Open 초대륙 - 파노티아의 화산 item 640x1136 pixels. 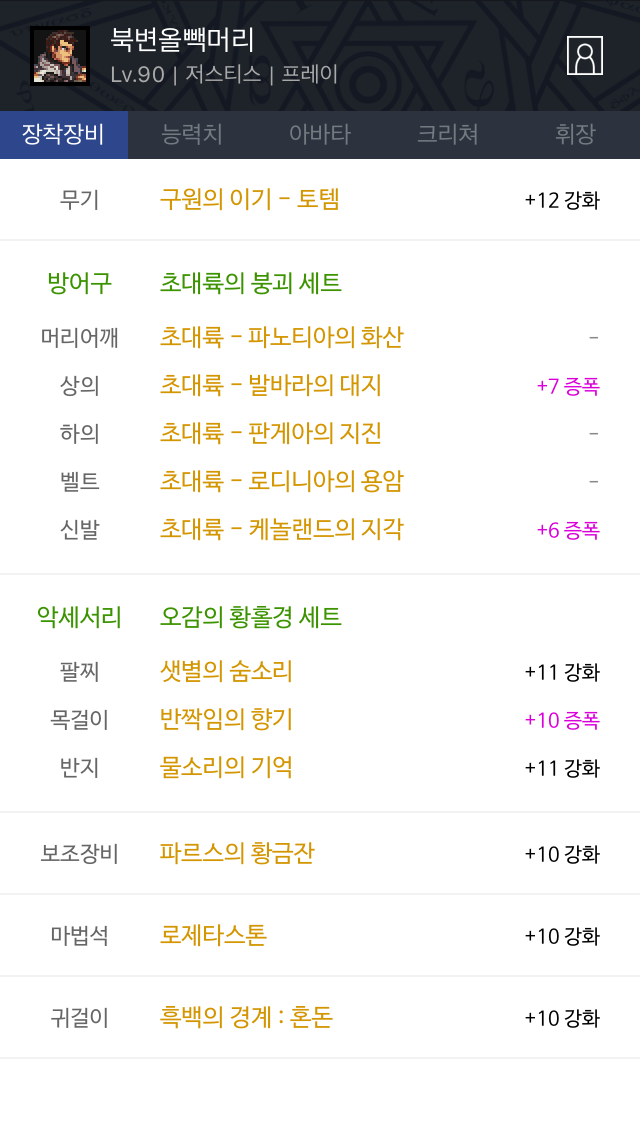coord(281,337)
